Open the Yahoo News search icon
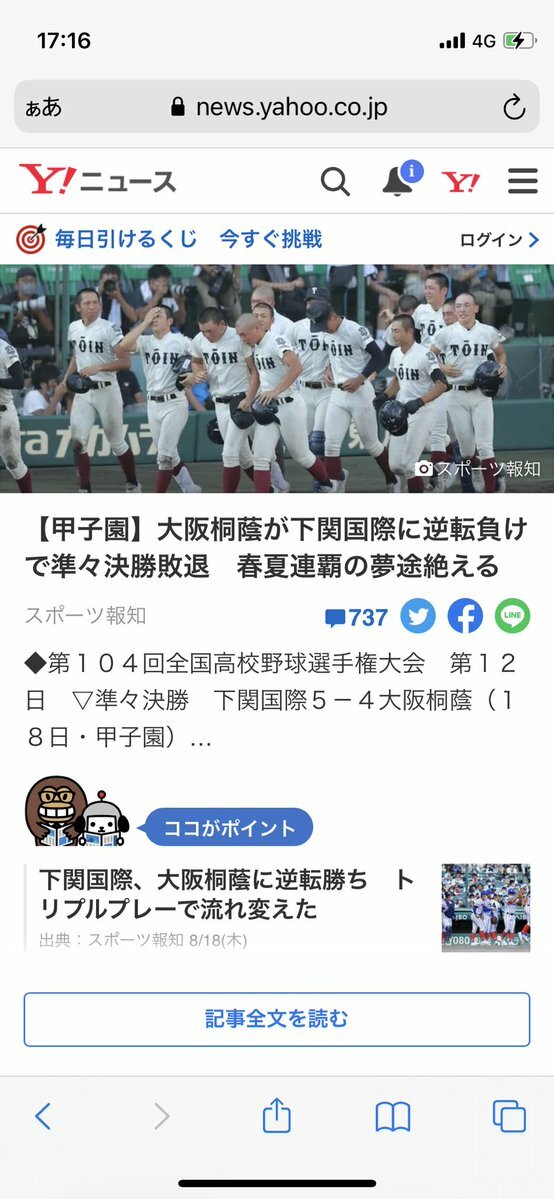 tap(334, 182)
